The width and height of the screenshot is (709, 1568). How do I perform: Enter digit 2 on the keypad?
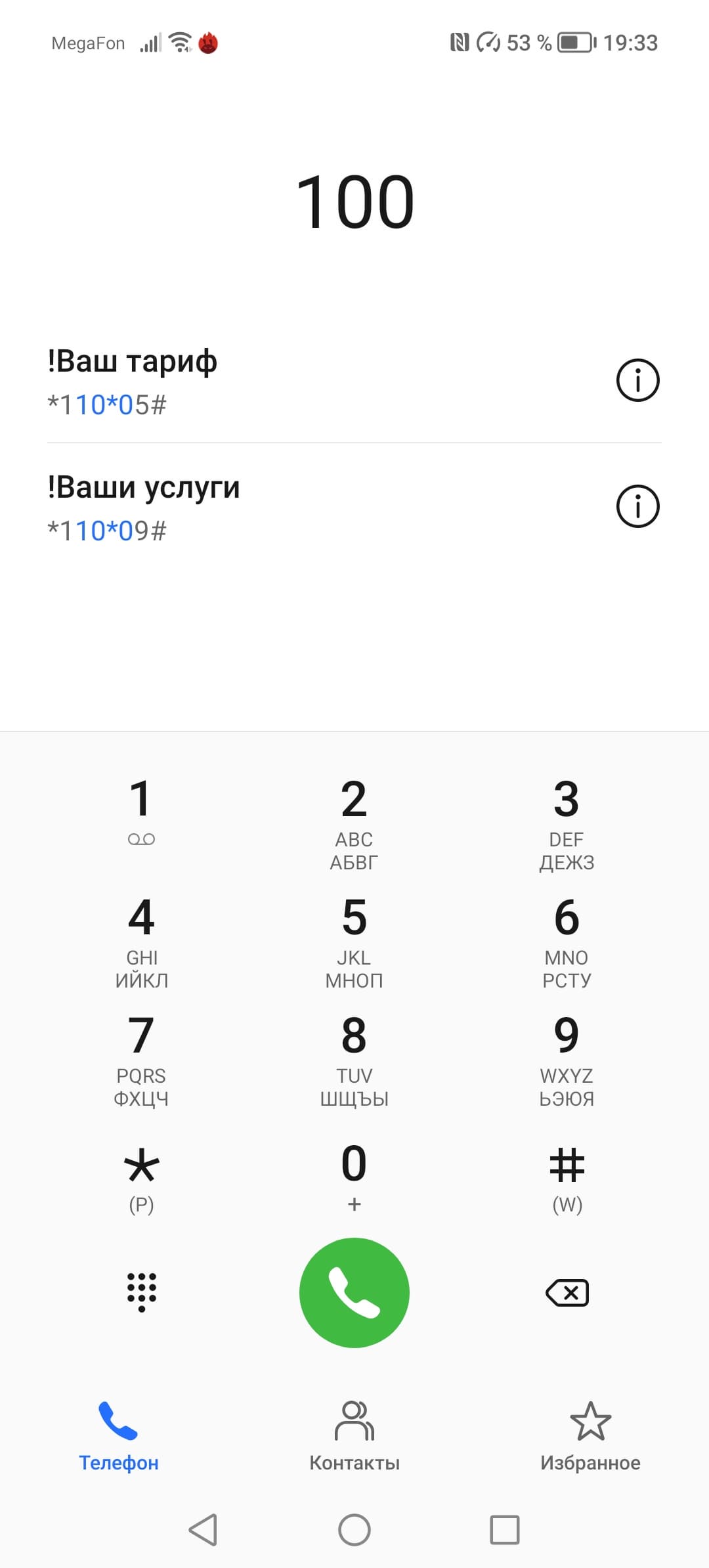point(354,821)
